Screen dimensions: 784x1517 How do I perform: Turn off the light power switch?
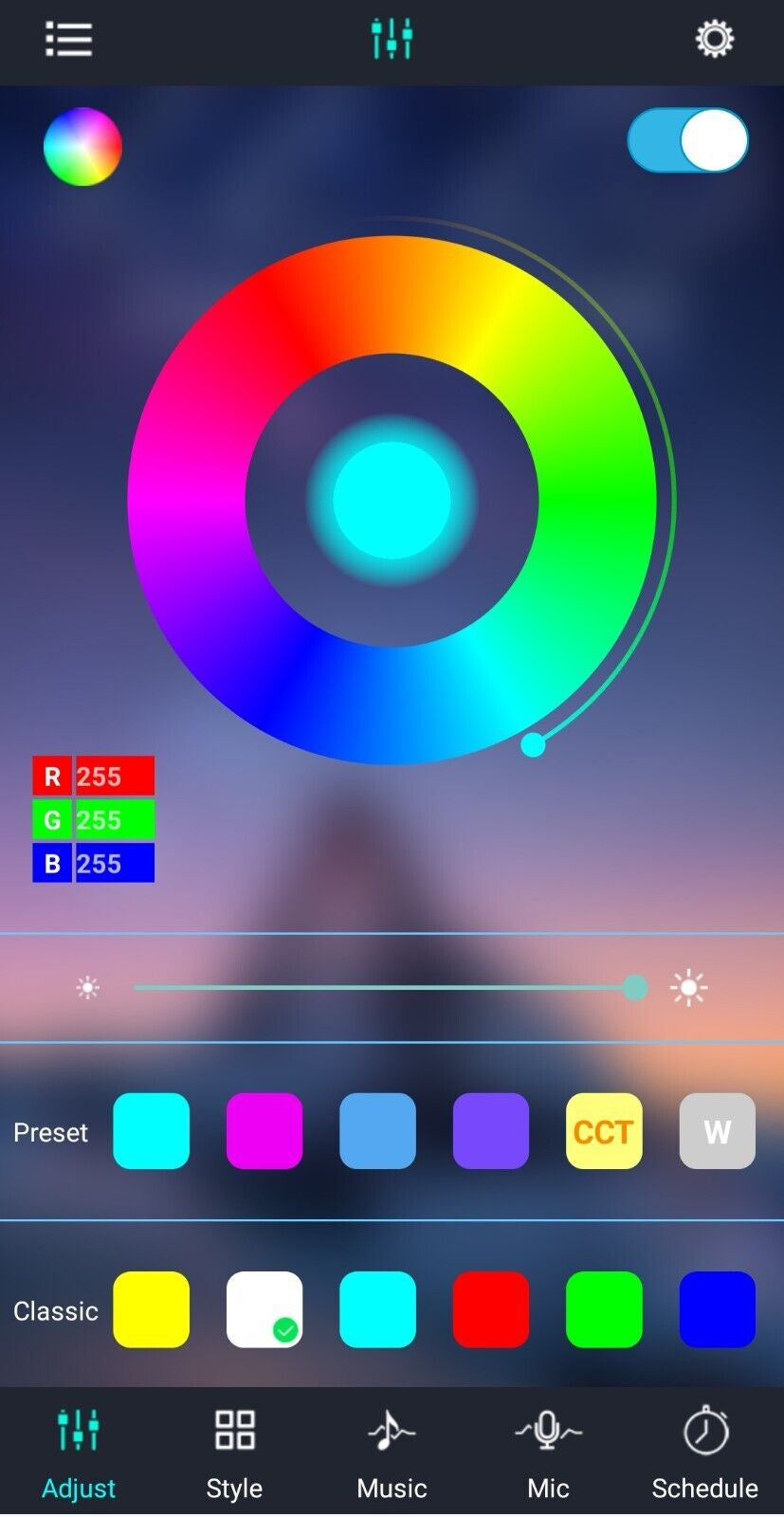pos(687,140)
